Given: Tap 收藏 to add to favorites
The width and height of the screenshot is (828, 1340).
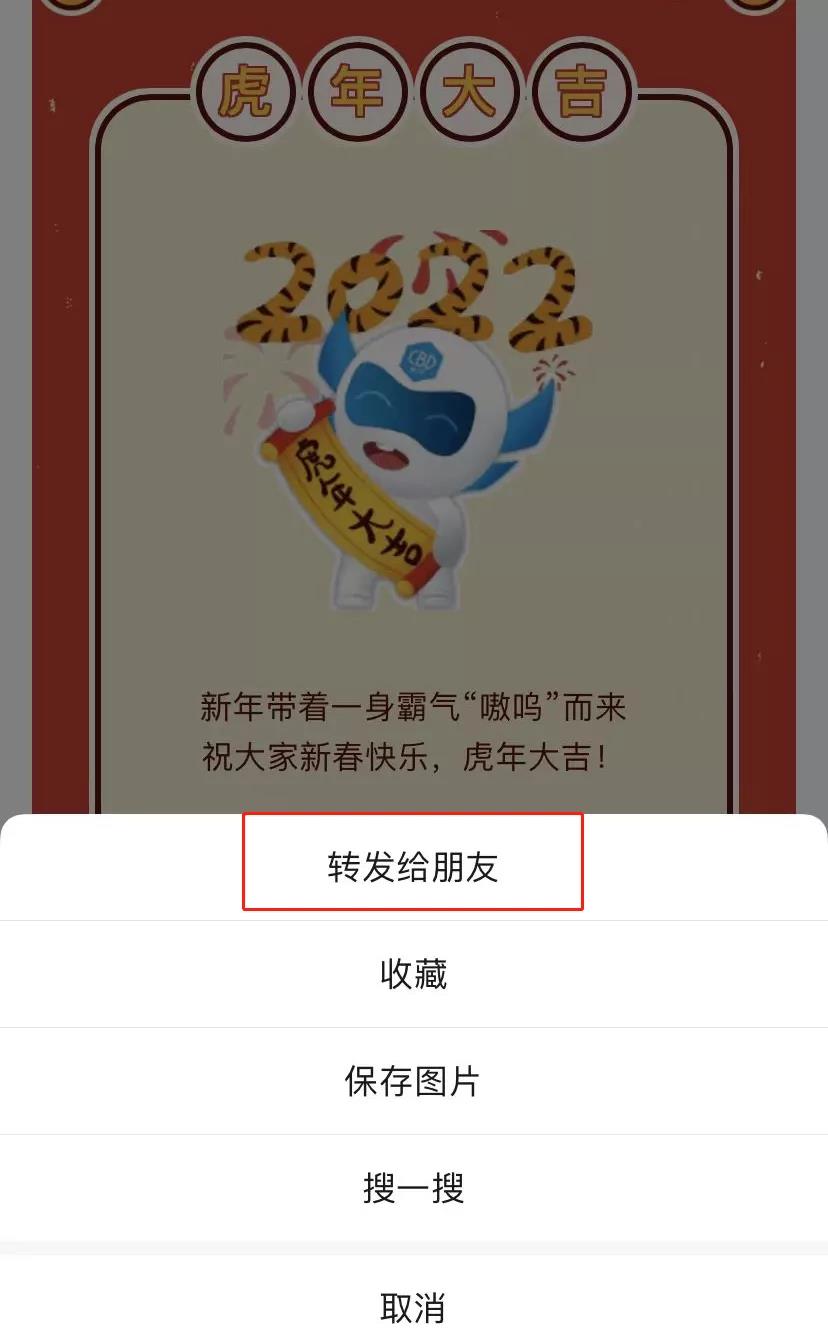Looking at the screenshot, I should (x=413, y=974).
